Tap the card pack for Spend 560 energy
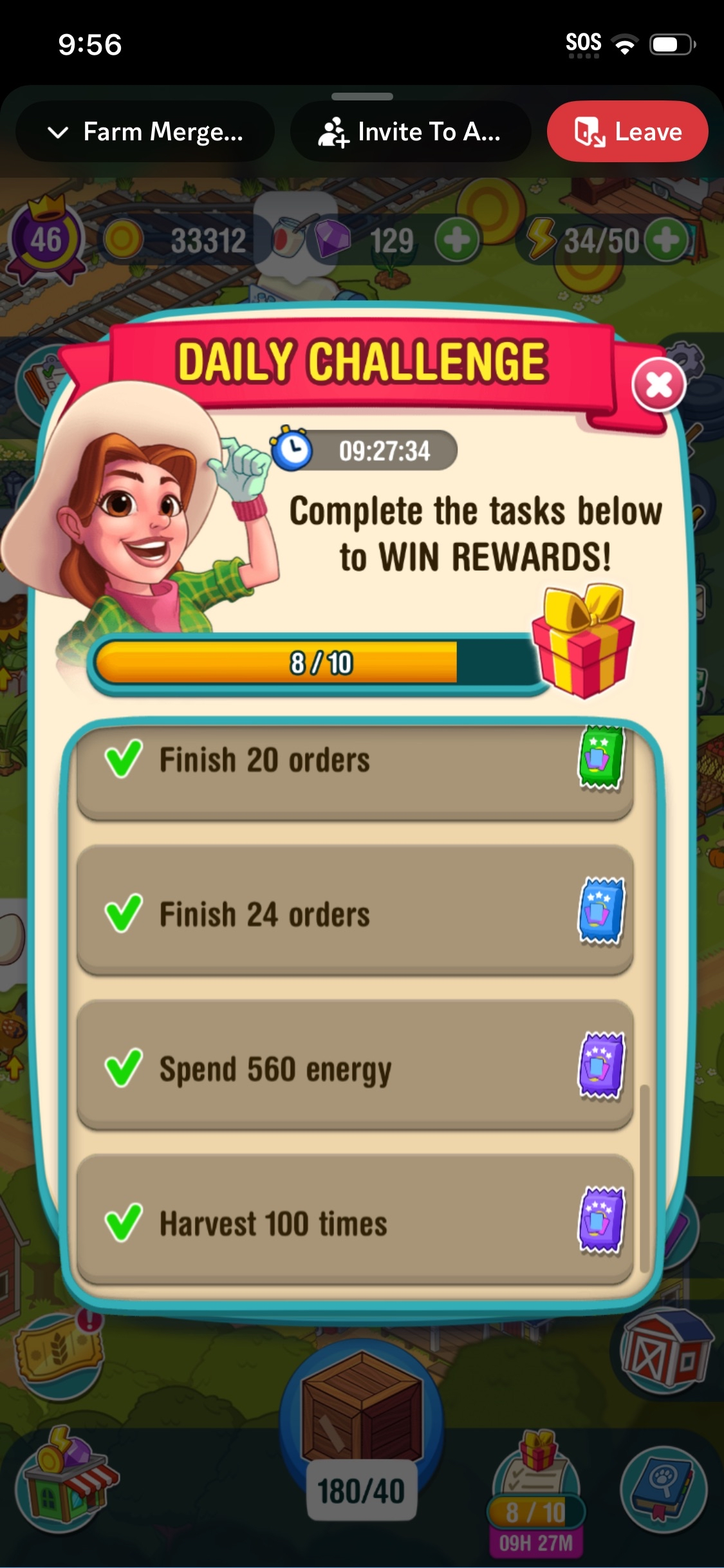 click(x=601, y=1065)
